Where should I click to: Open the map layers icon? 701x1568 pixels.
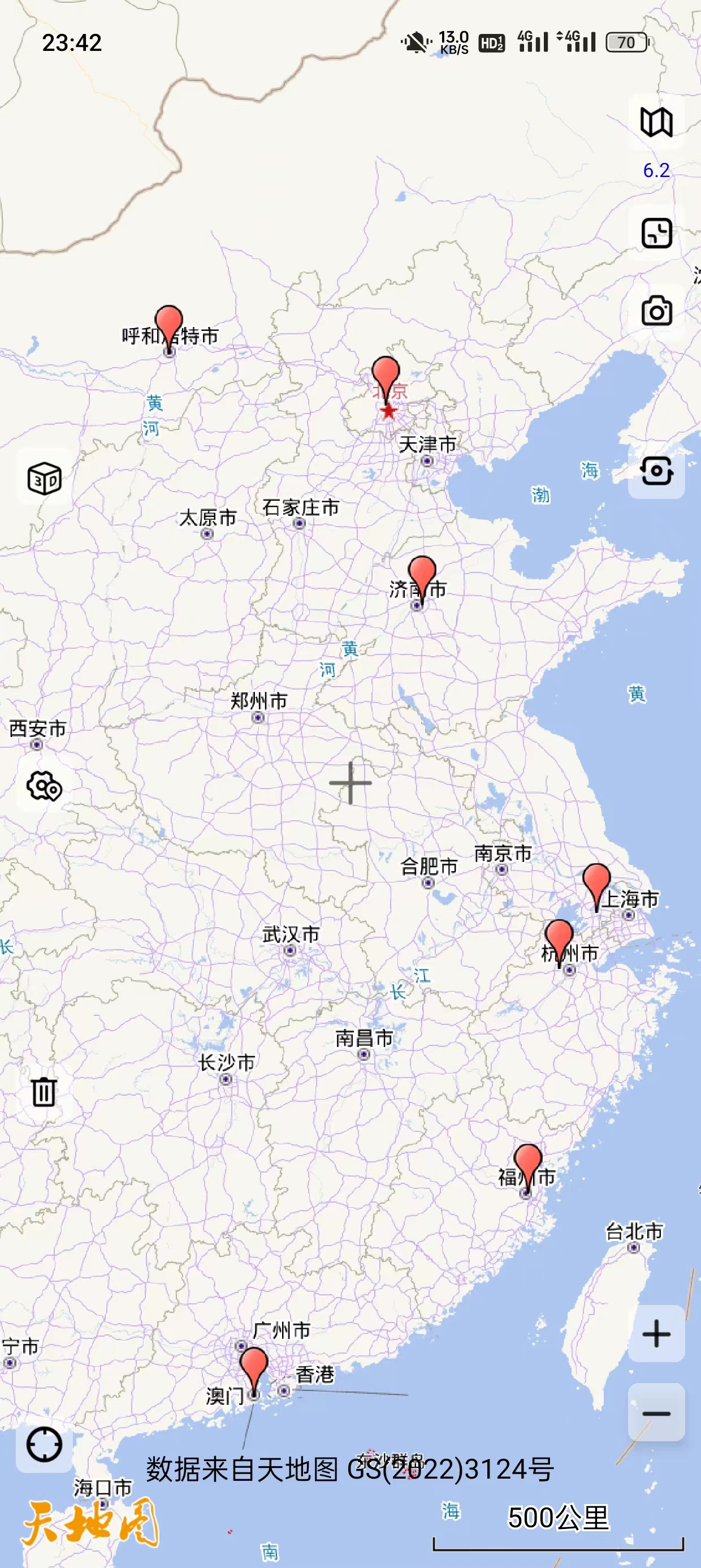point(656,122)
